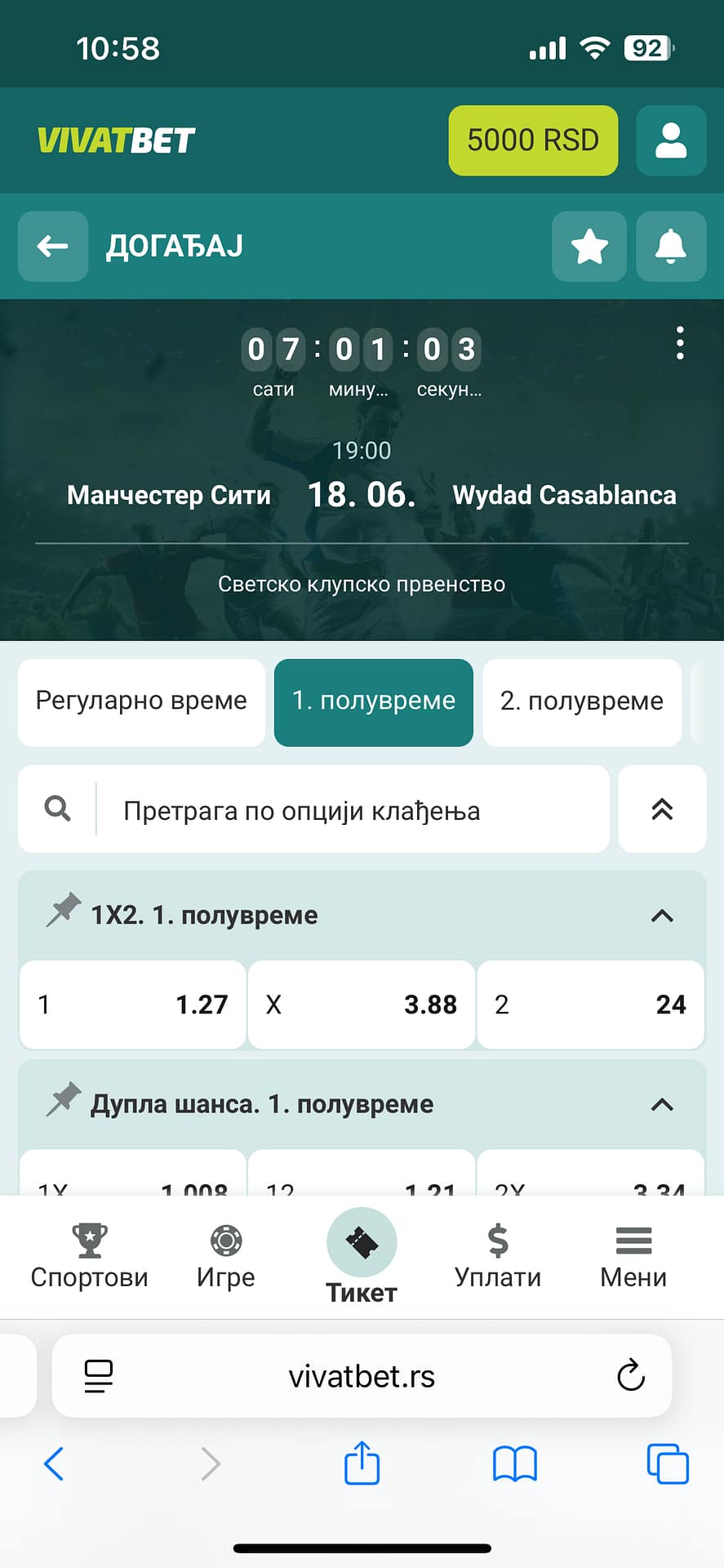Collapse the Дупла шанса section

(662, 1105)
